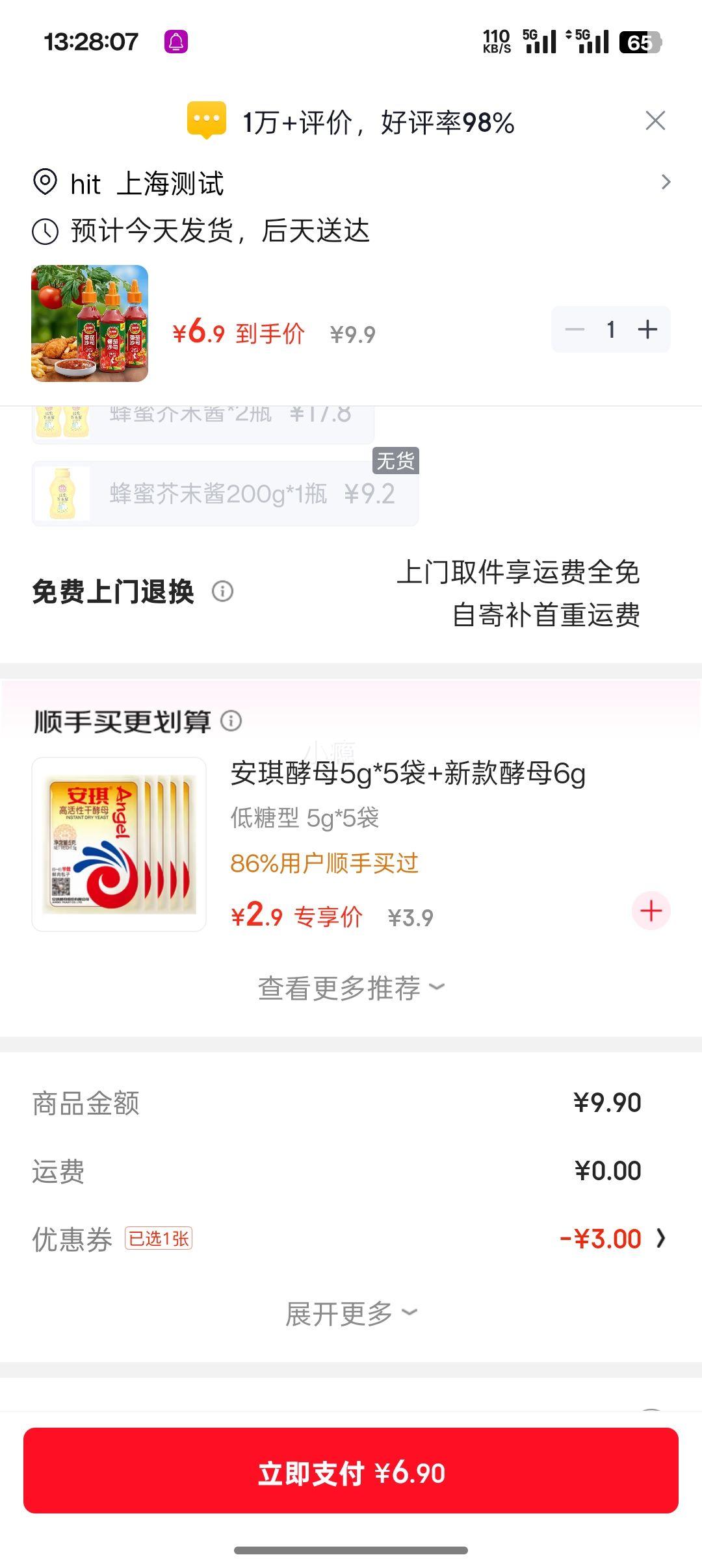This screenshot has width=702, height=1568.
Task: Click the clock icon beside delivery estimate
Action: [44, 232]
